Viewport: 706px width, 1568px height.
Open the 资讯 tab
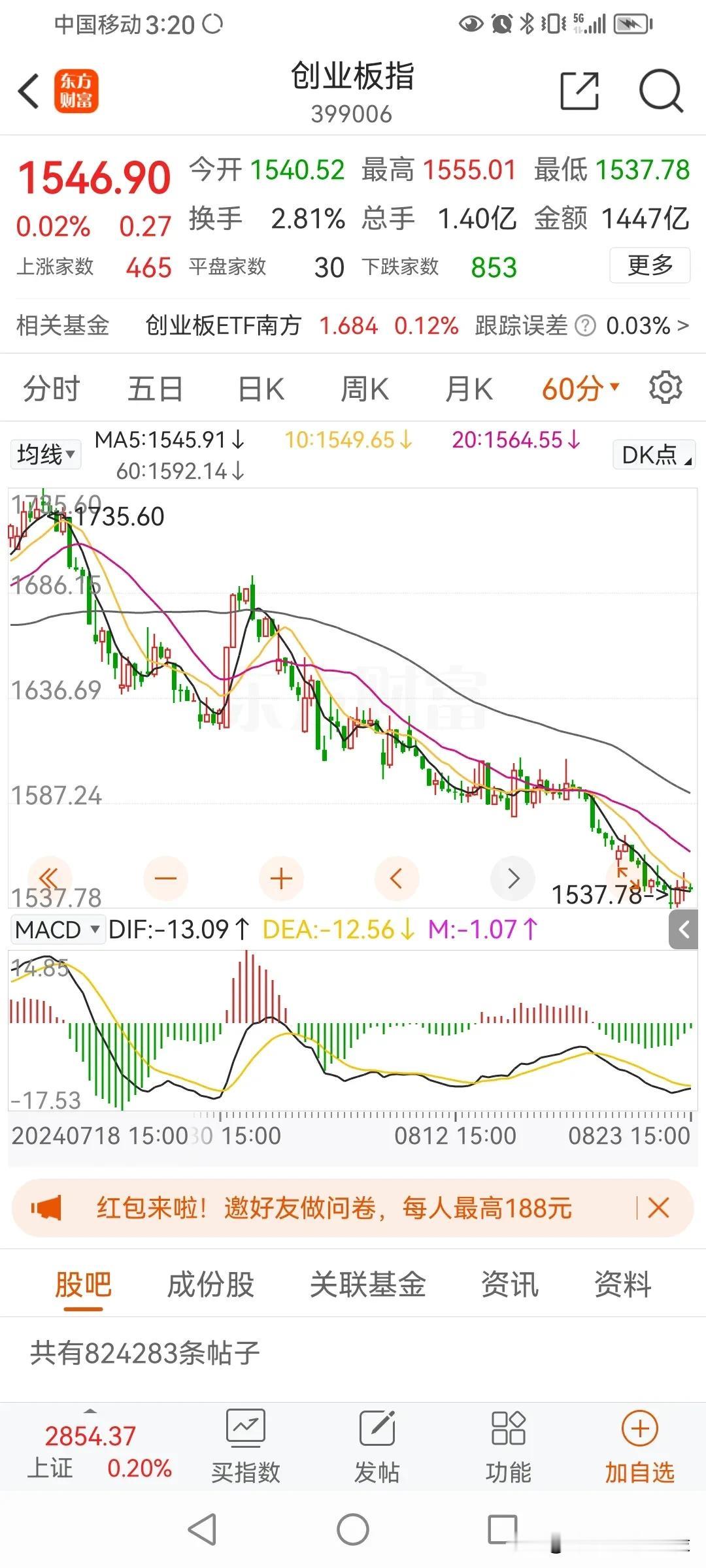(x=510, y=1284)
